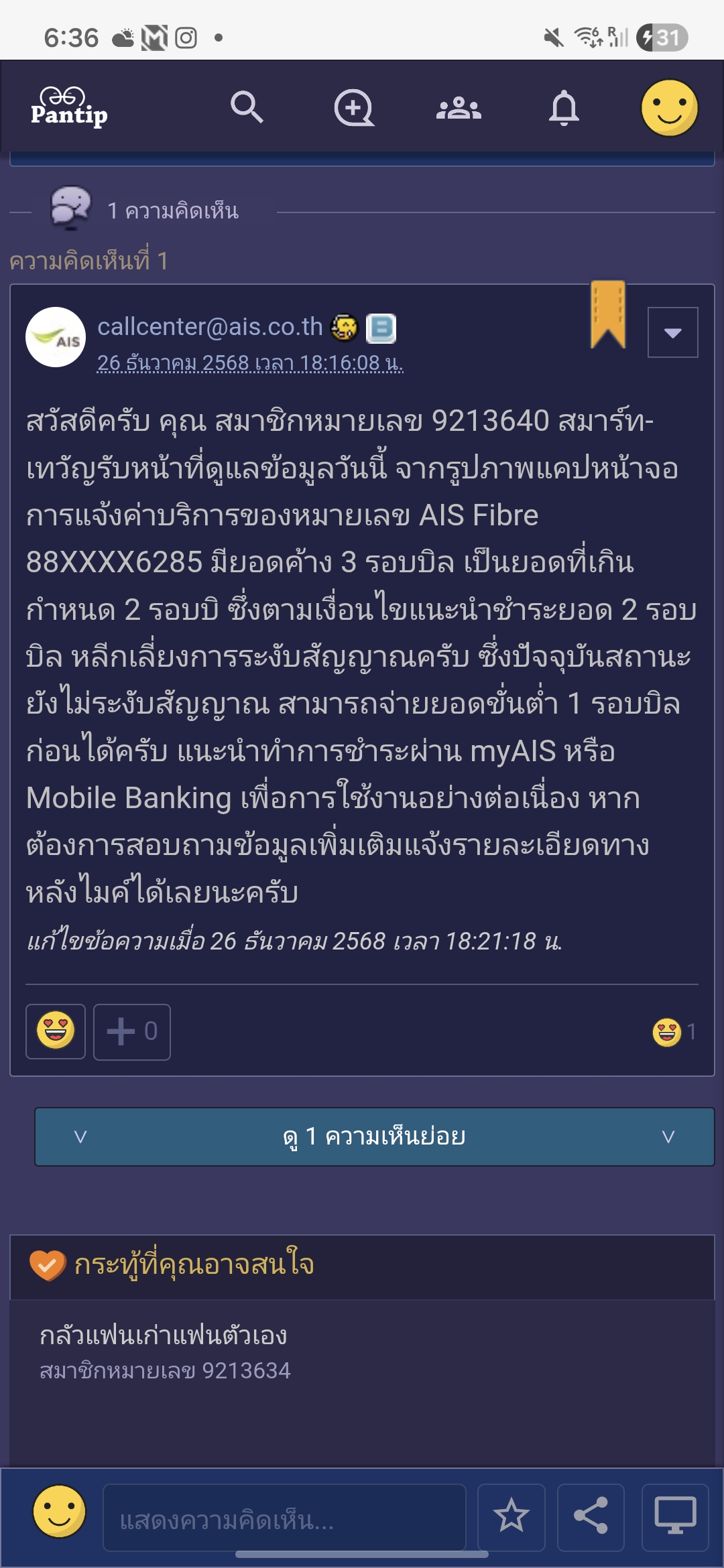Image resolution: width=724 pixels, height=1568 pixels.
Task: Open the notifications bell
Action: coord(564,107)
